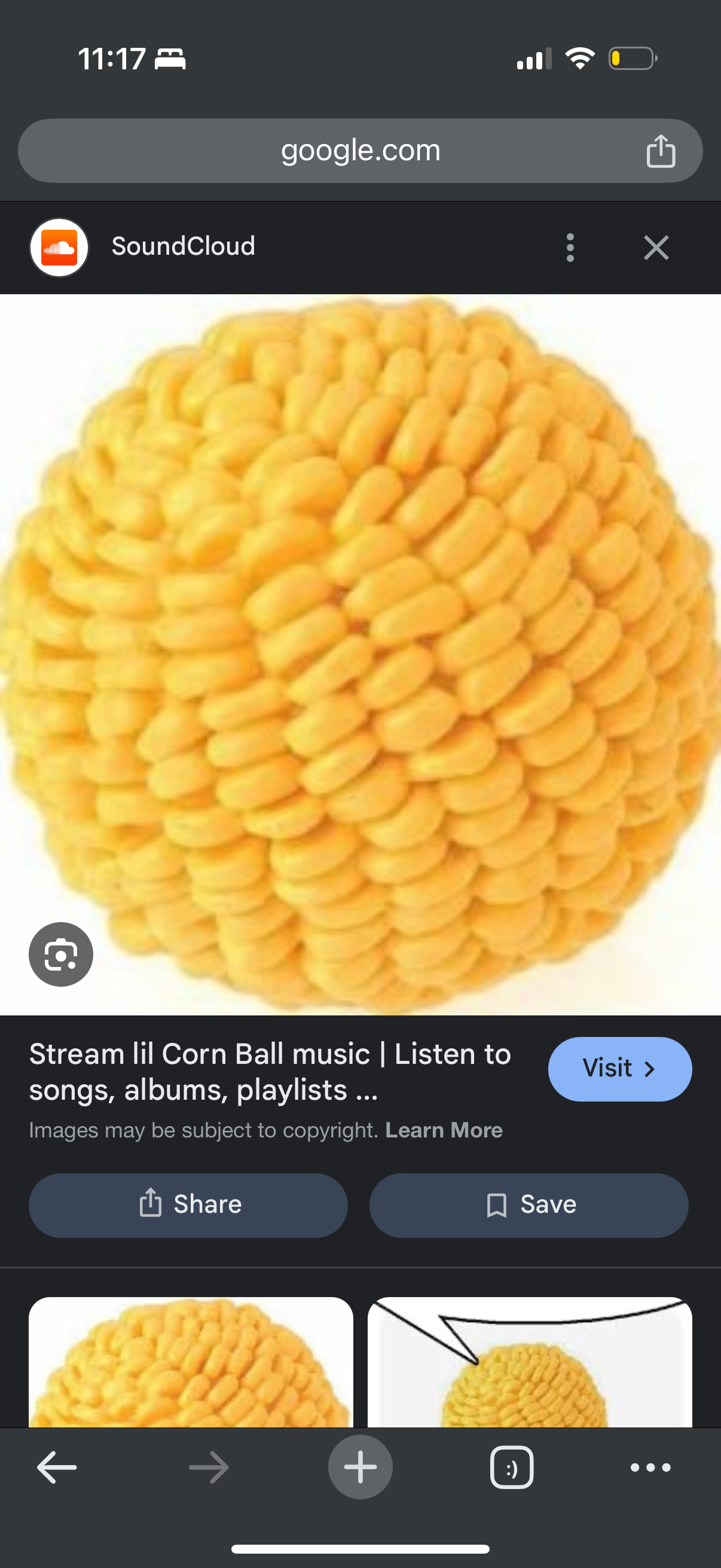Tap the google.com address bar
This screenshot has height=1568, width=721.
coord(359,151)
